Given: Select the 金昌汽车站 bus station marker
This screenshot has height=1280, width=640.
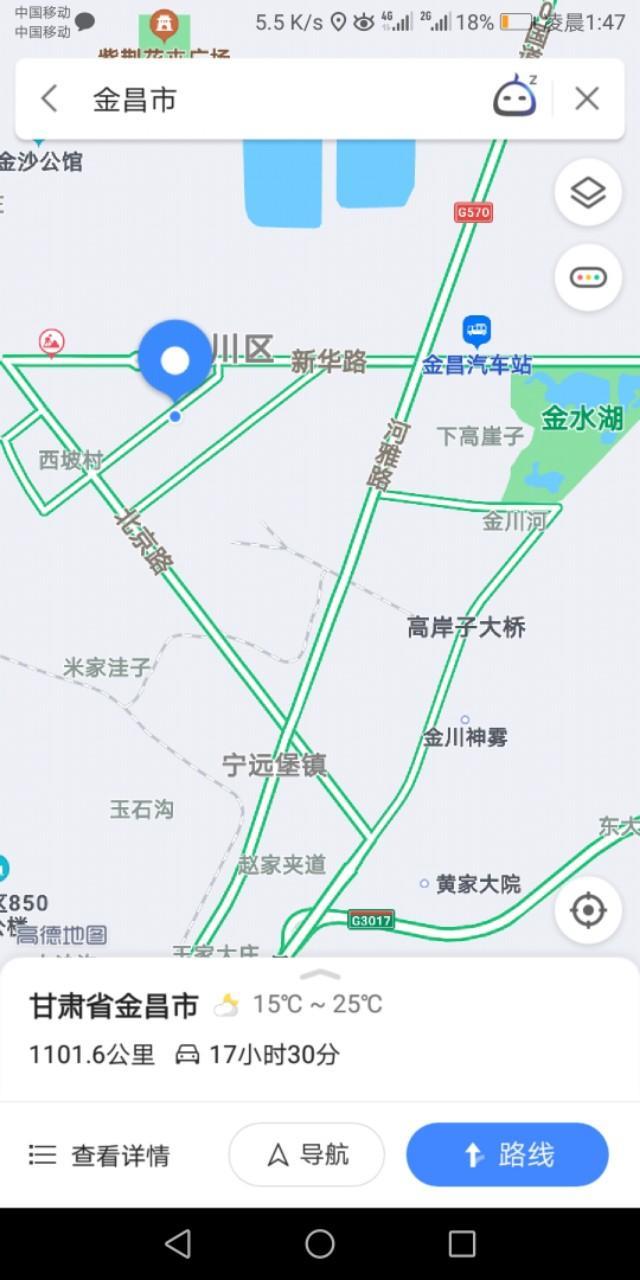Looking at the screenshot, I should coord(476,331).
